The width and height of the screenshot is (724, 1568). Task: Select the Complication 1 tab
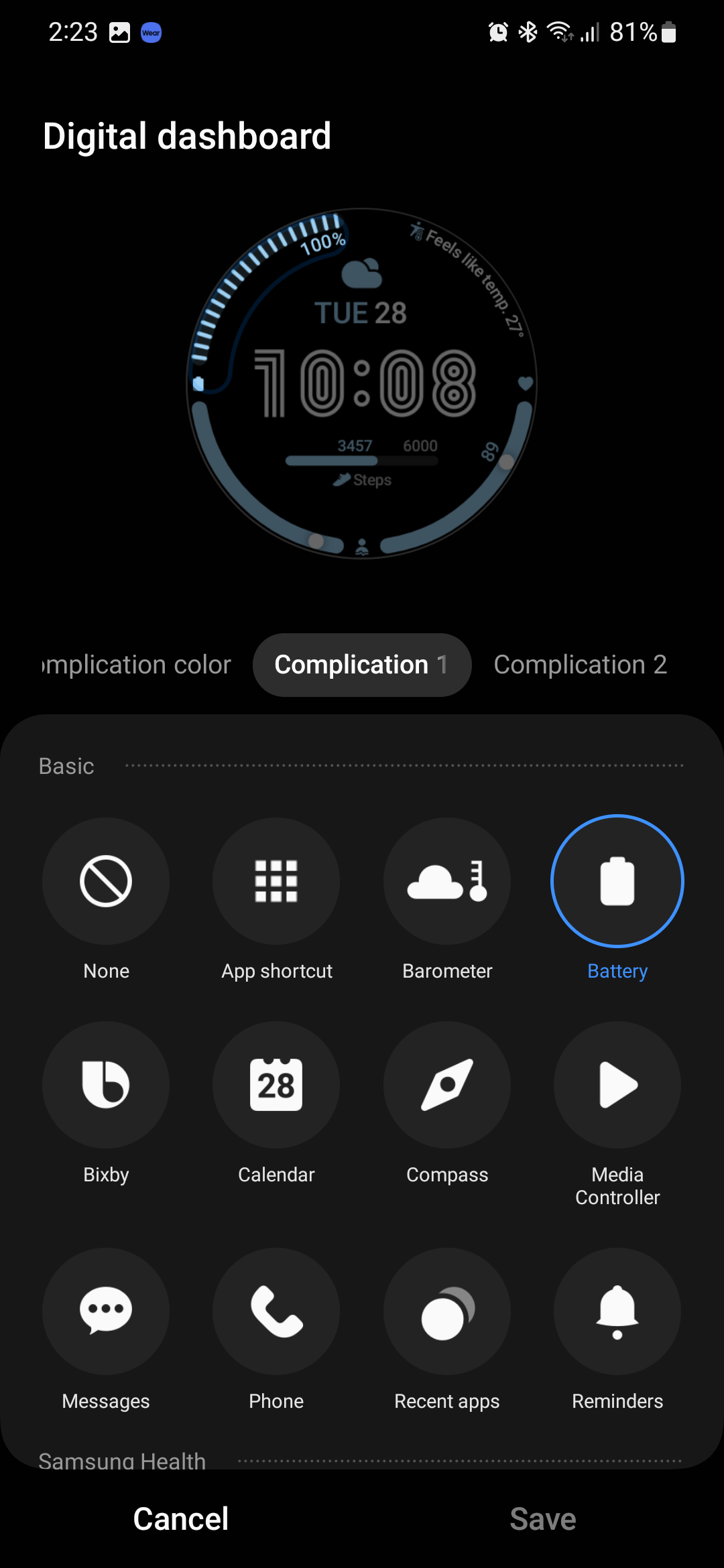(x=362, y=665)
